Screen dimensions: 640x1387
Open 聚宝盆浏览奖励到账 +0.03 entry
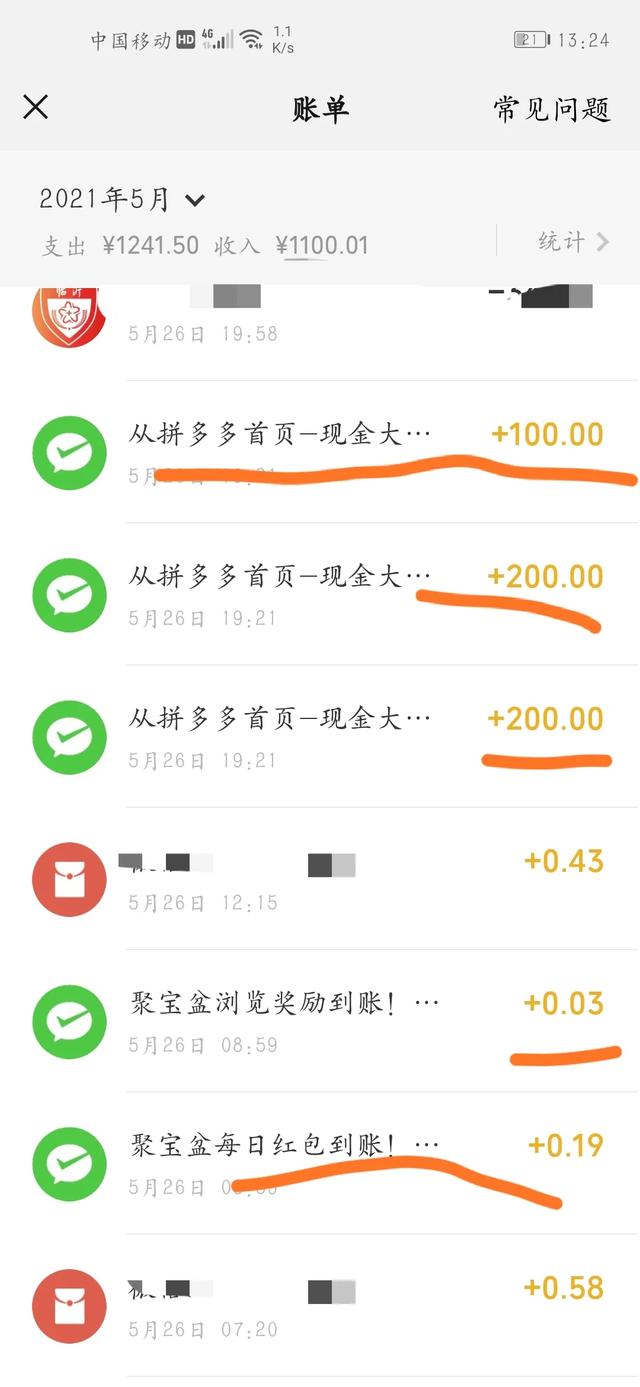pyautogui.click(x=320, y=1021)
